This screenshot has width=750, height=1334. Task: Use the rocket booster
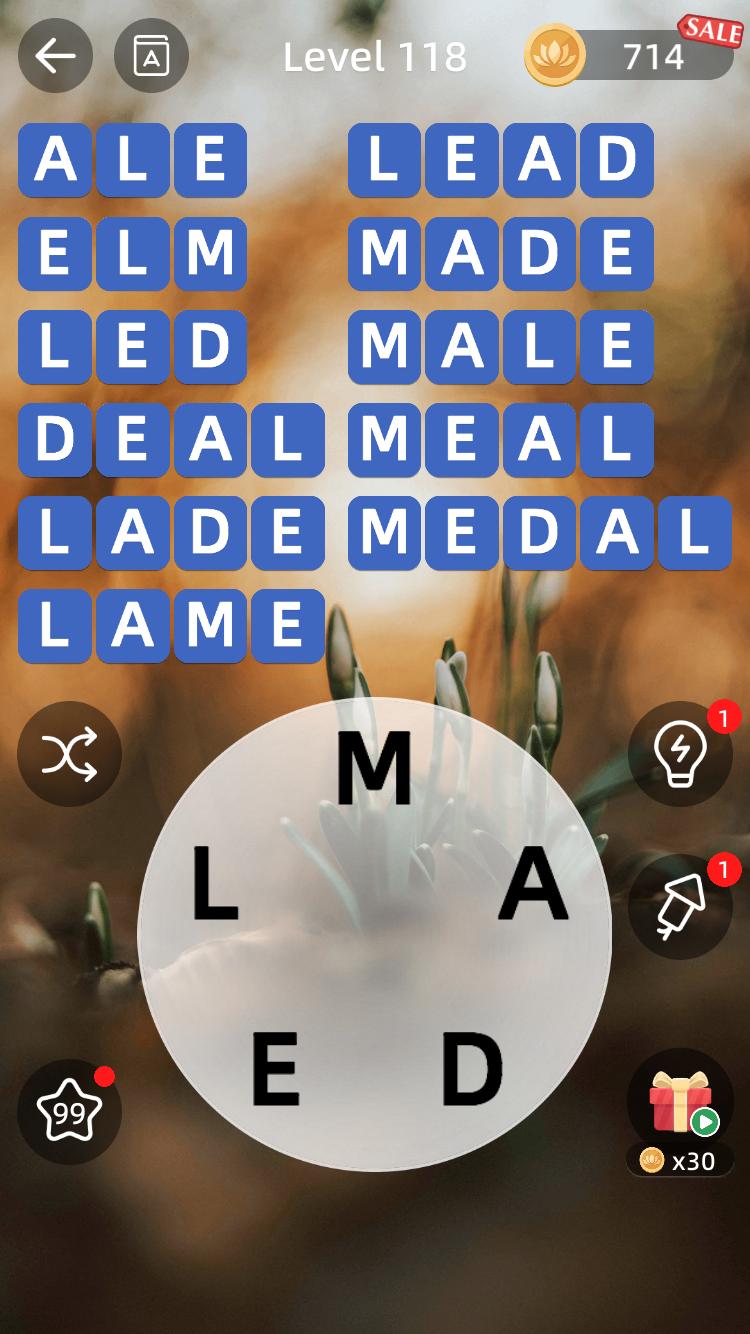coord(680,906)
